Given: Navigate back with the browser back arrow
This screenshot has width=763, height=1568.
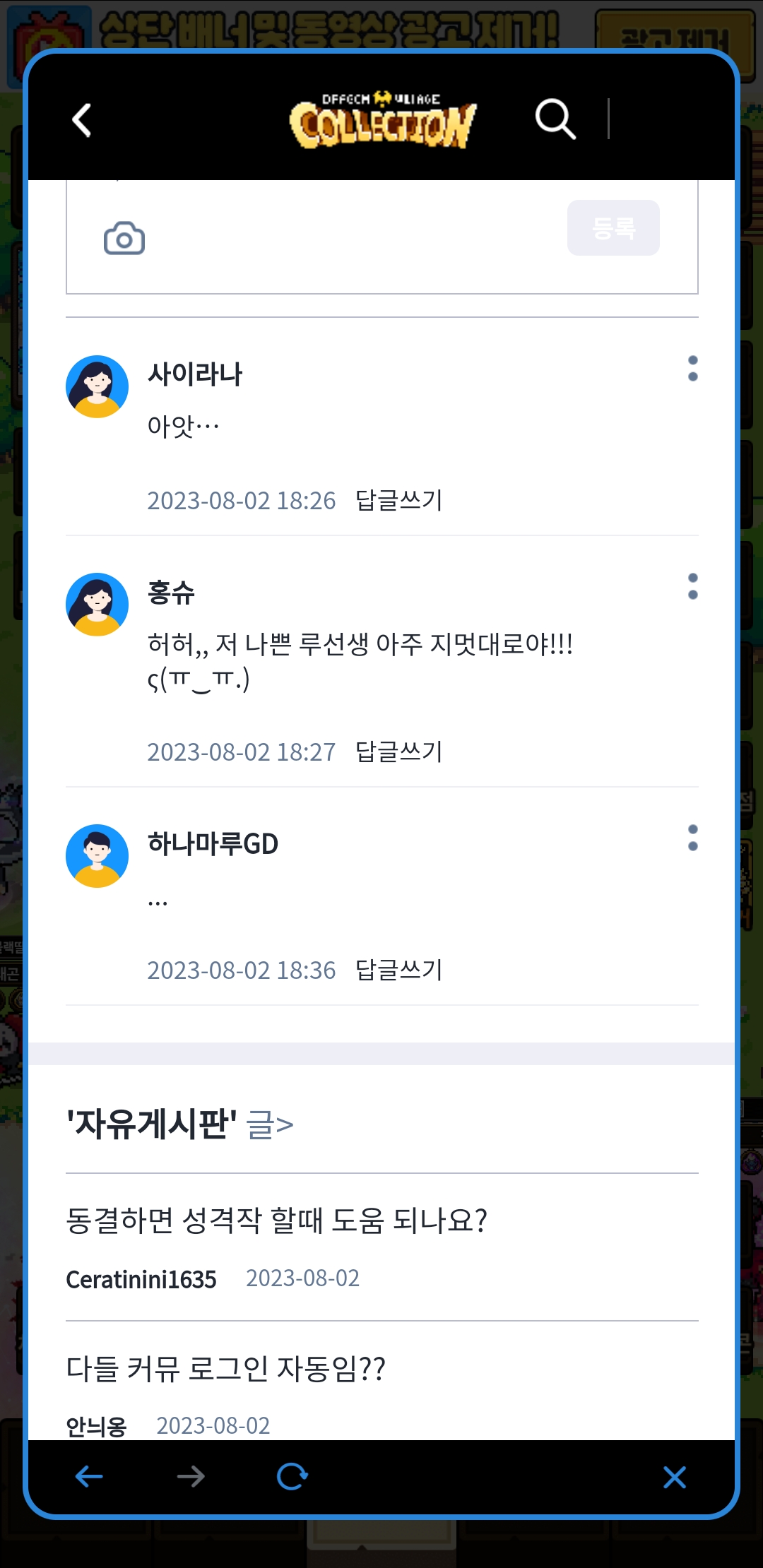Looking at the screenshot, I should (x=89, y=1476).
